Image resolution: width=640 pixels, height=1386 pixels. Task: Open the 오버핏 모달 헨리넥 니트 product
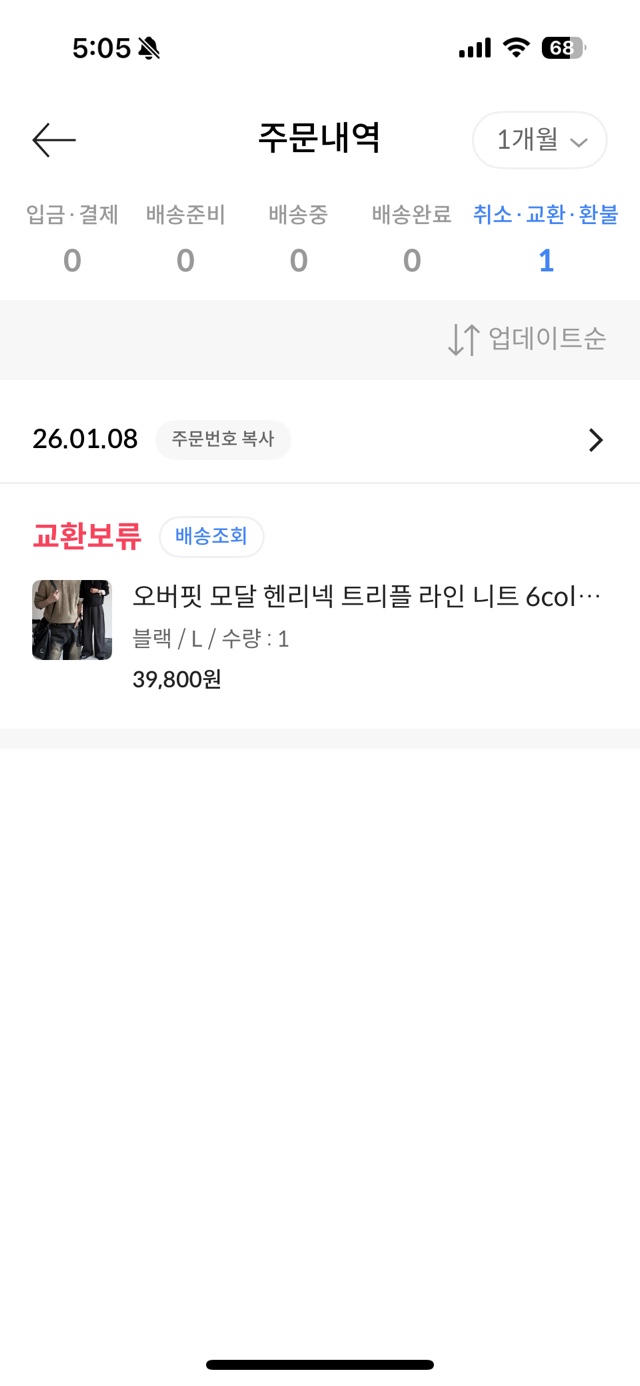pos(366,597)
